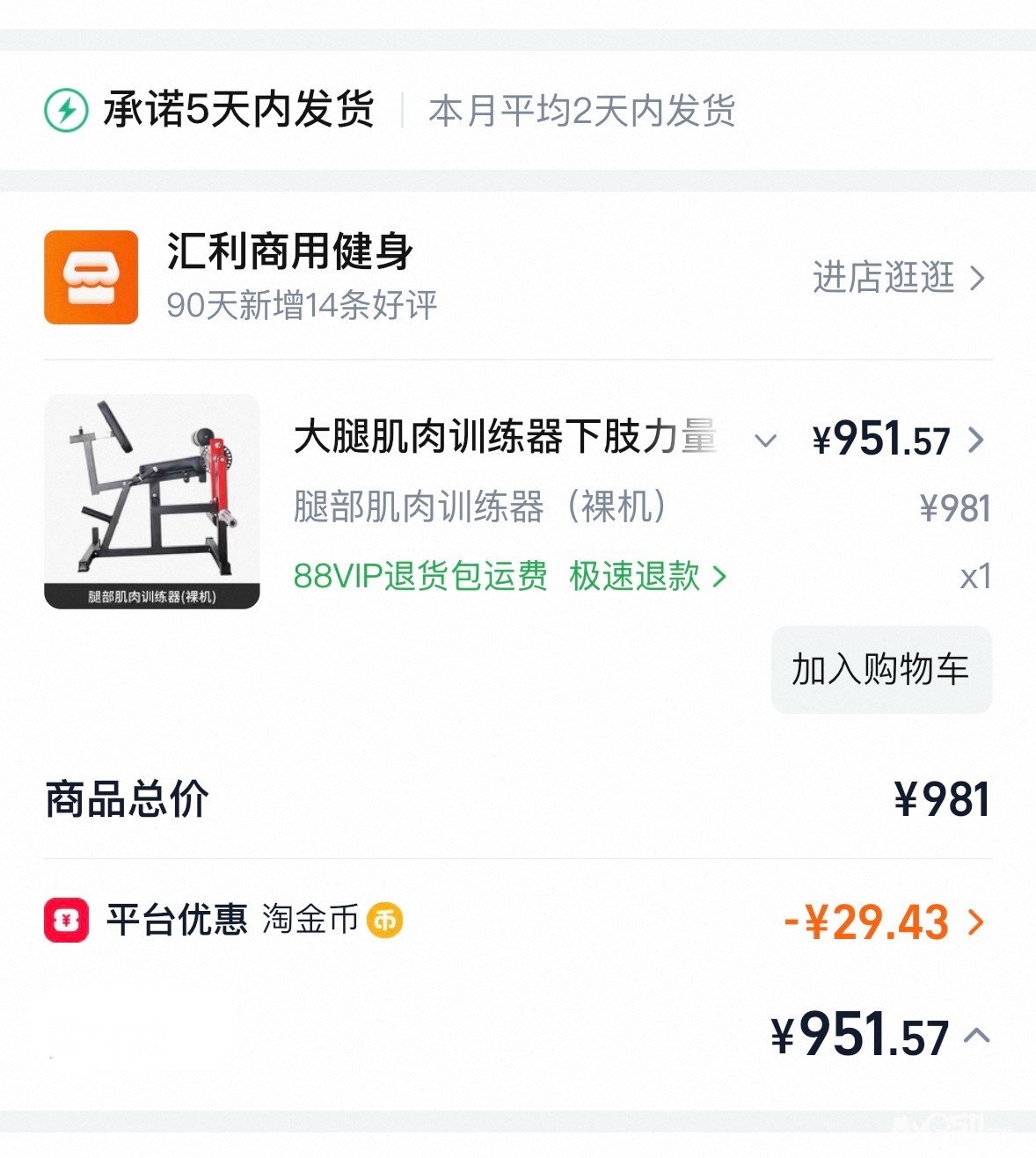
Task: Open 平台优惠 discount details
Action: point(883,921)
